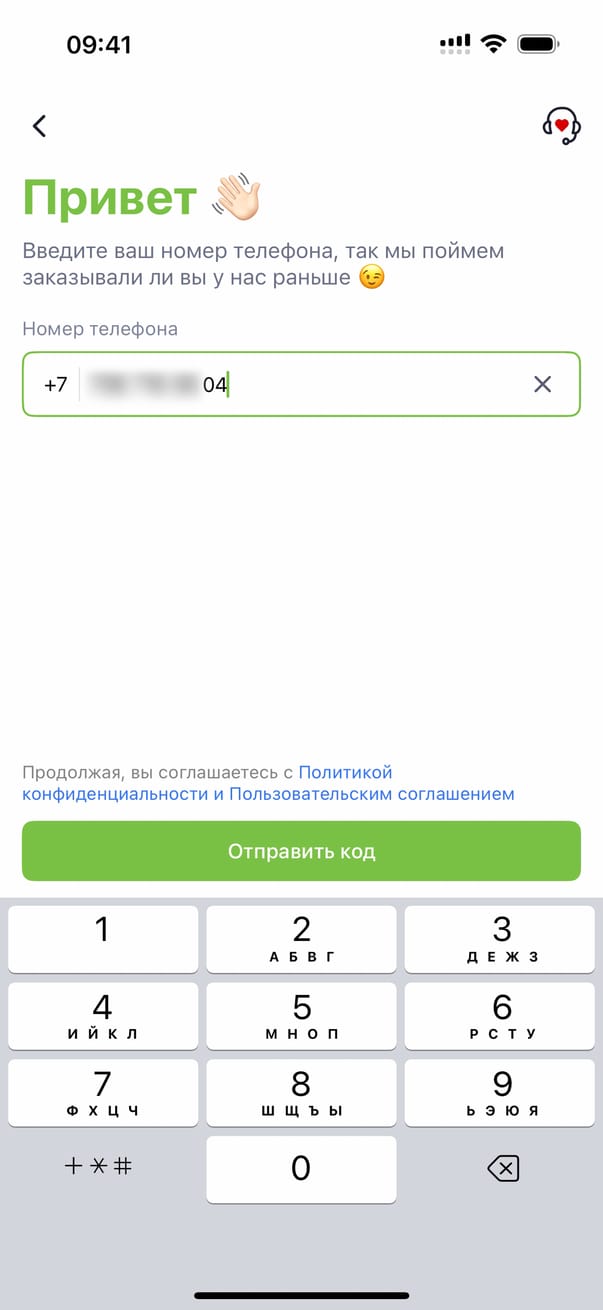Clear the entered phone number
Image resolution: width=603 pixels, height=1310 pixels.
(x=542, y=384)
